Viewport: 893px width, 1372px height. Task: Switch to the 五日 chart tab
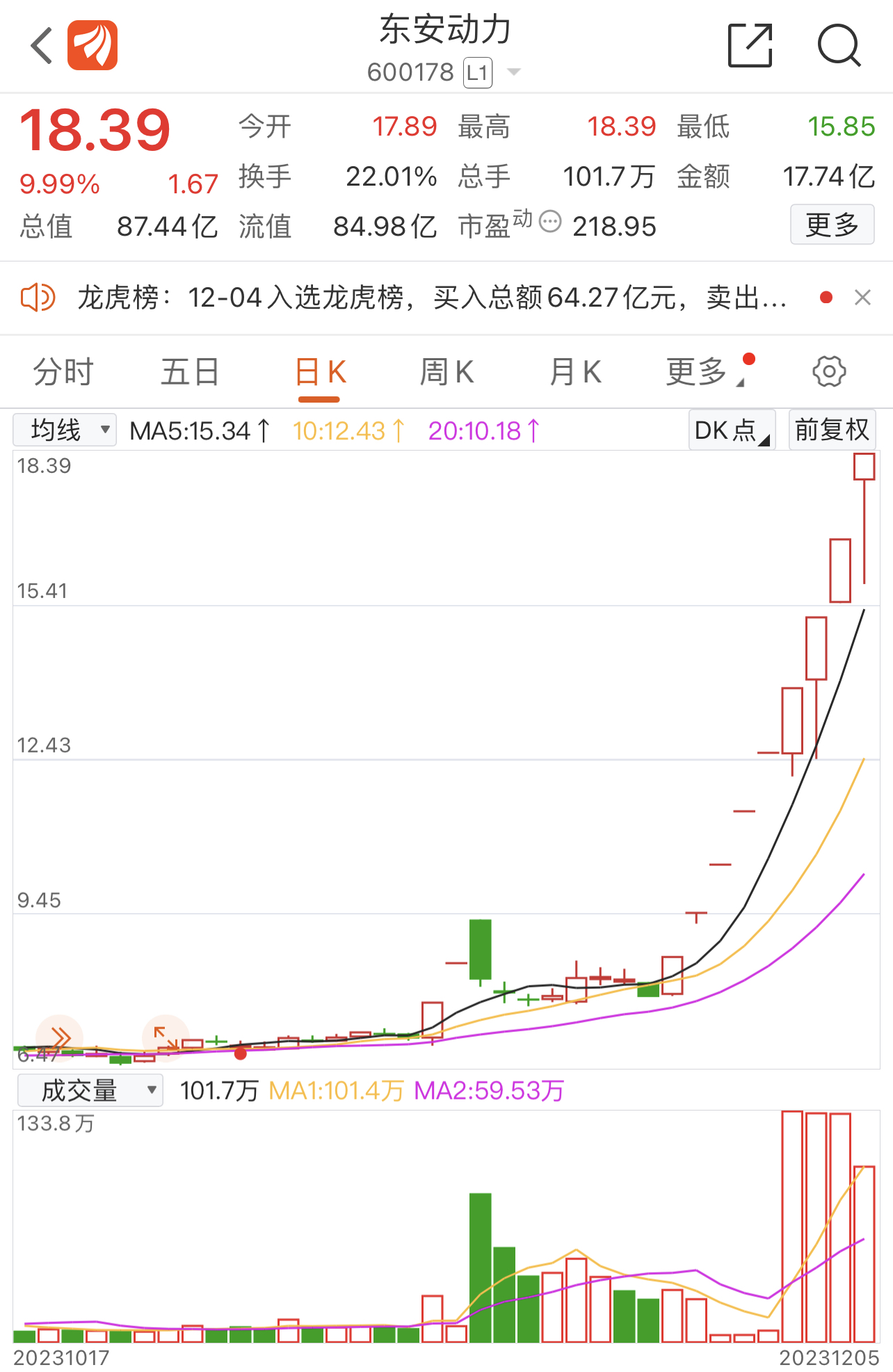point(190,372)
